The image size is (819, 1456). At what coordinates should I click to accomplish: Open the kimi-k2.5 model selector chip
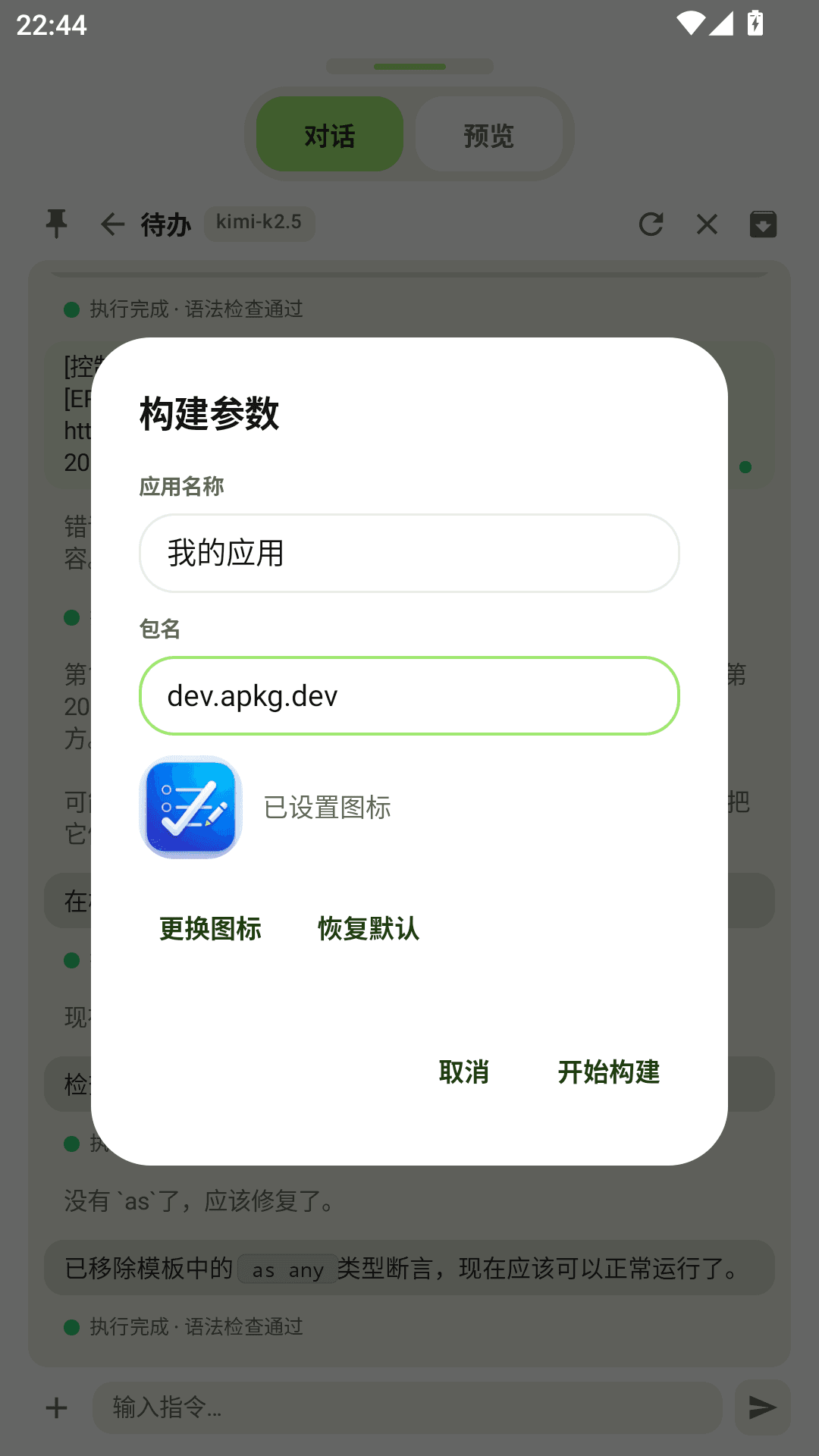(x=259, y=223)
